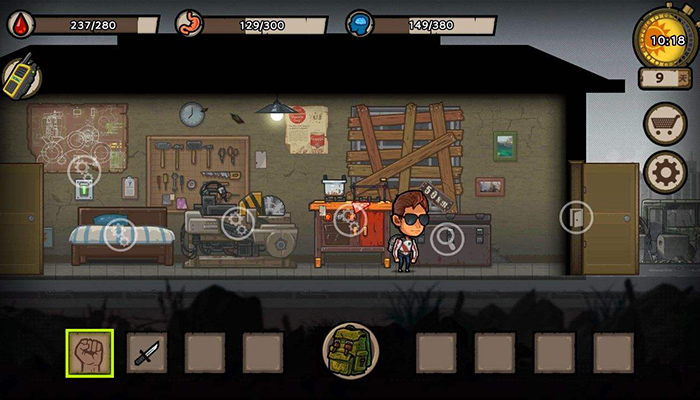Search the chest with magnifying glass
The image size is (700, 400).
pos(447,238)
